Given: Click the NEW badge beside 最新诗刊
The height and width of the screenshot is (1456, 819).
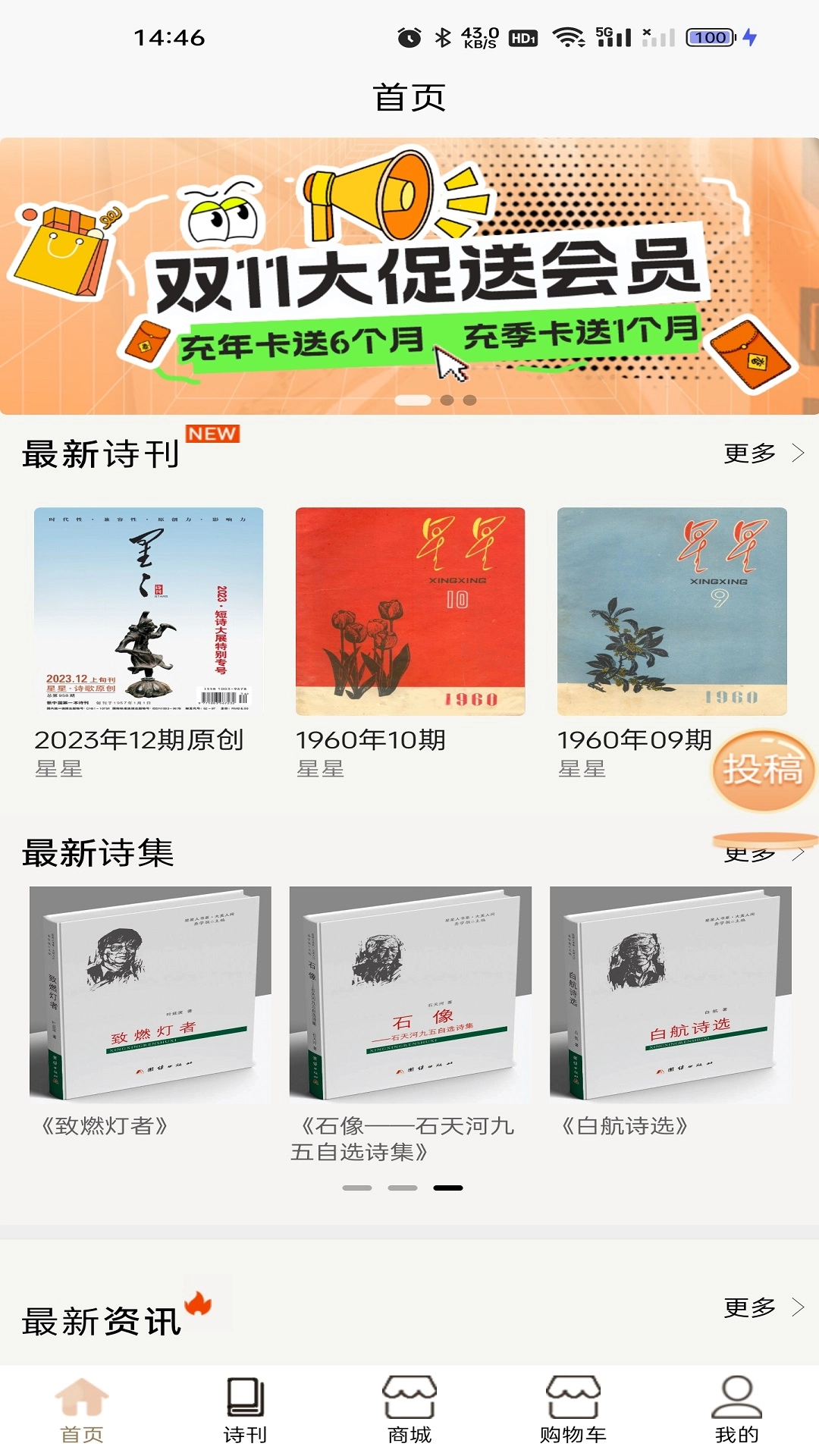Looking at the screenshot, I should click(211, 433).
